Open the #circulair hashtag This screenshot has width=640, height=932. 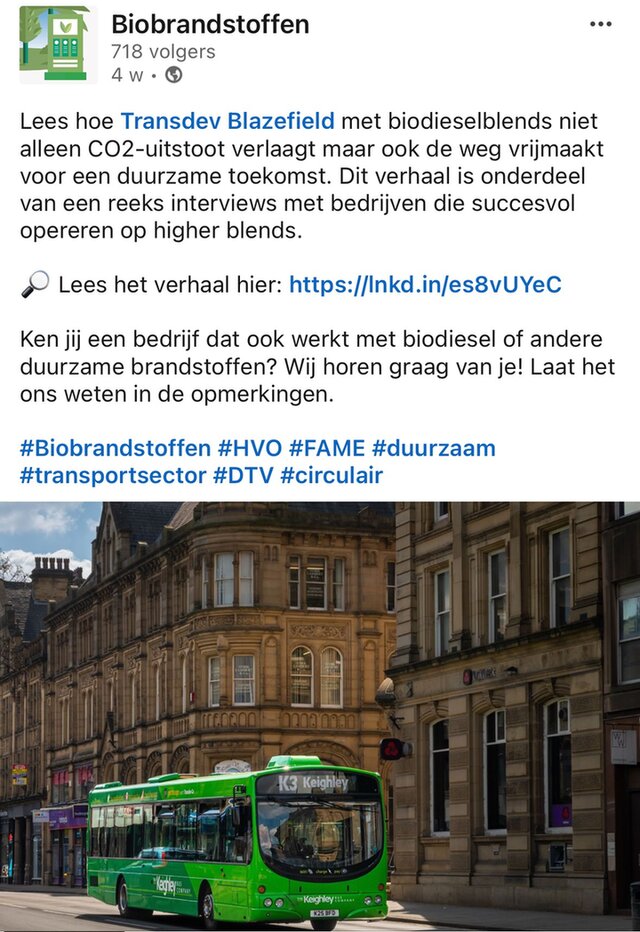[332, 475]
